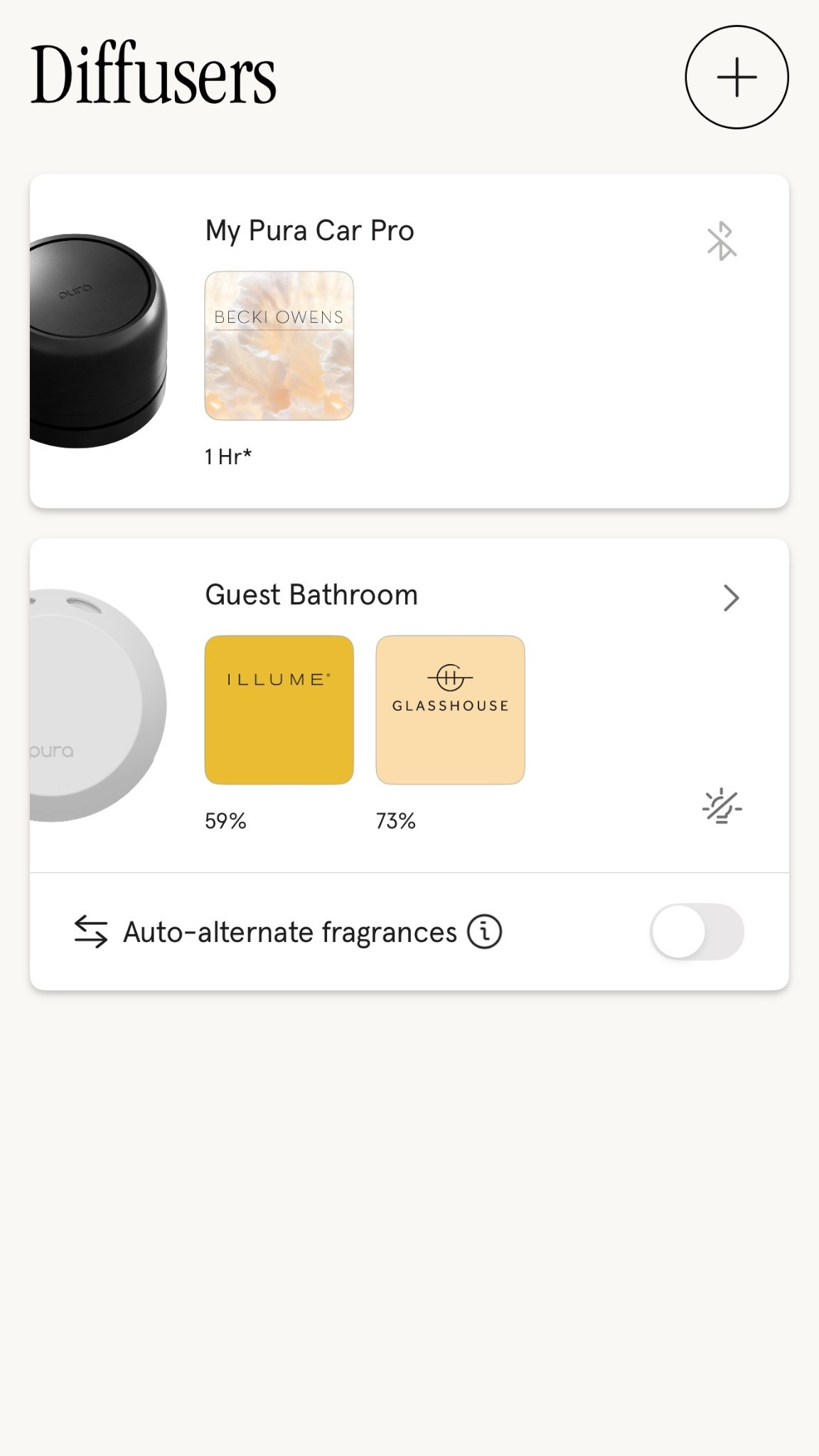Select the Diffusers screen title

[x=154, y=76]
